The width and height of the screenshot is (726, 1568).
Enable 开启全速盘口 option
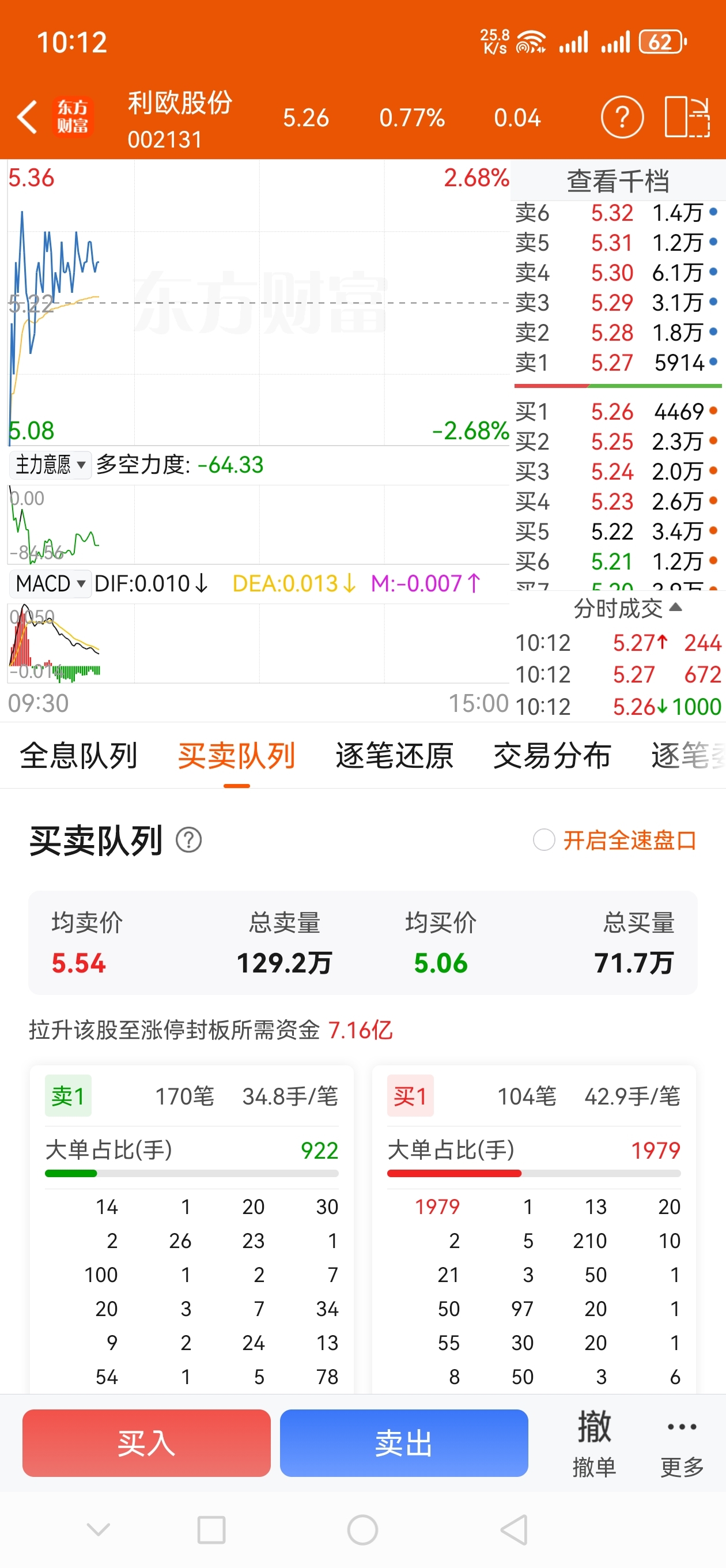(615, 840)
